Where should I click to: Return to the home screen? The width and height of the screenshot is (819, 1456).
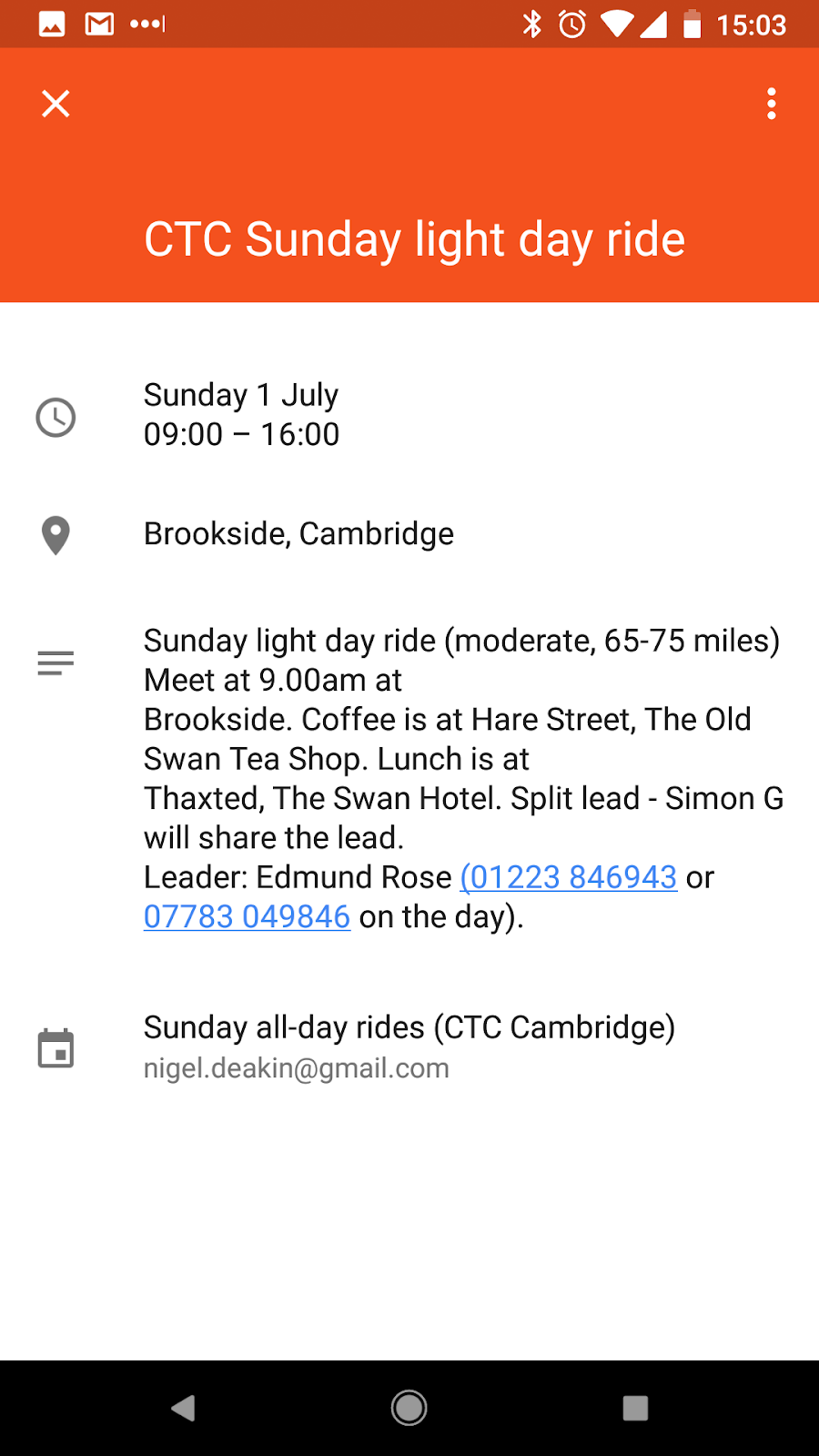coord(409,1408)
